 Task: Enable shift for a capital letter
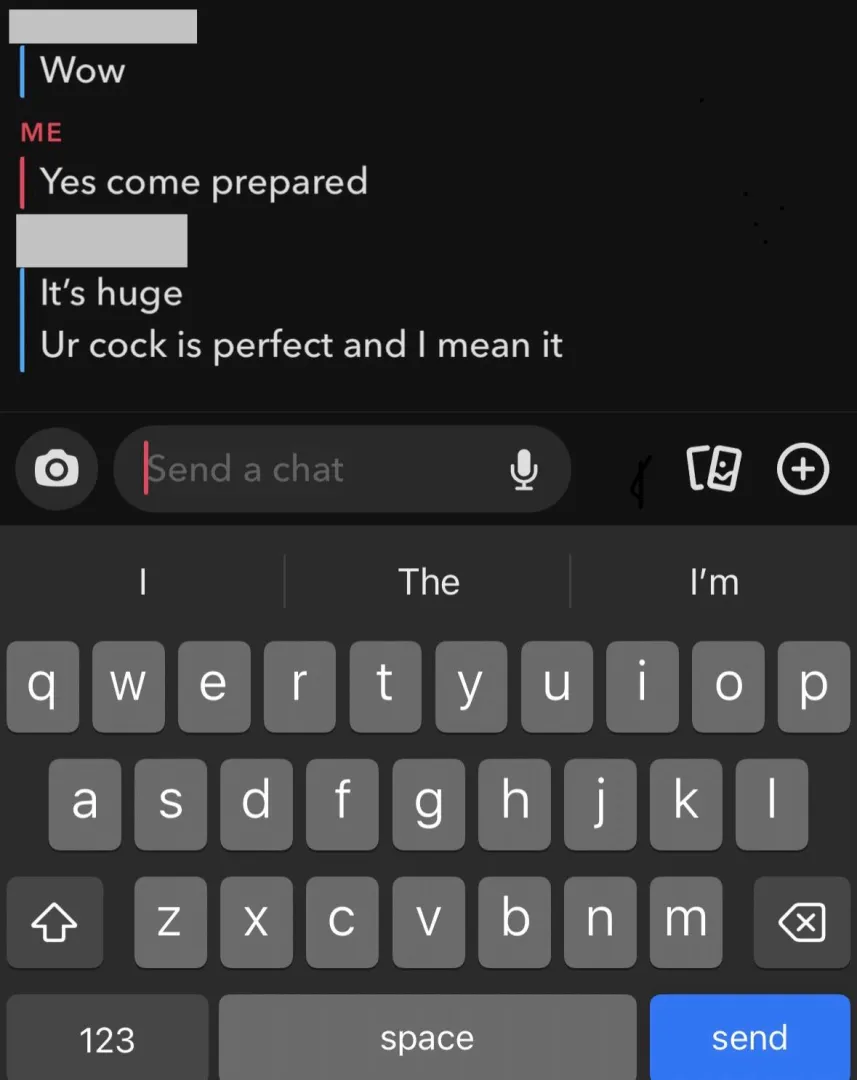pos(55,922)
